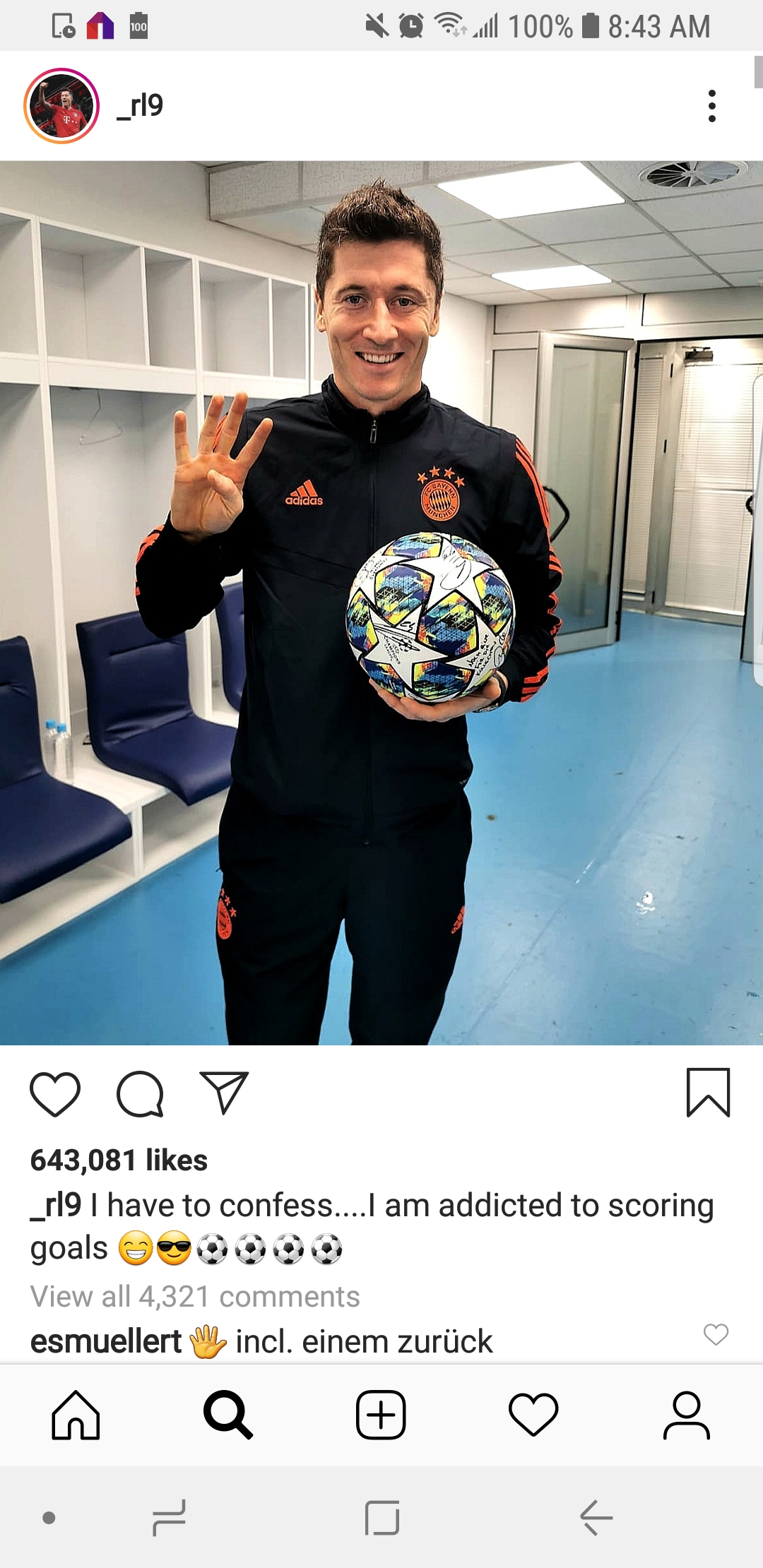Like esmuellert's comment
This screenshot has height=1568, width=763.
(x=716, y=1334)
